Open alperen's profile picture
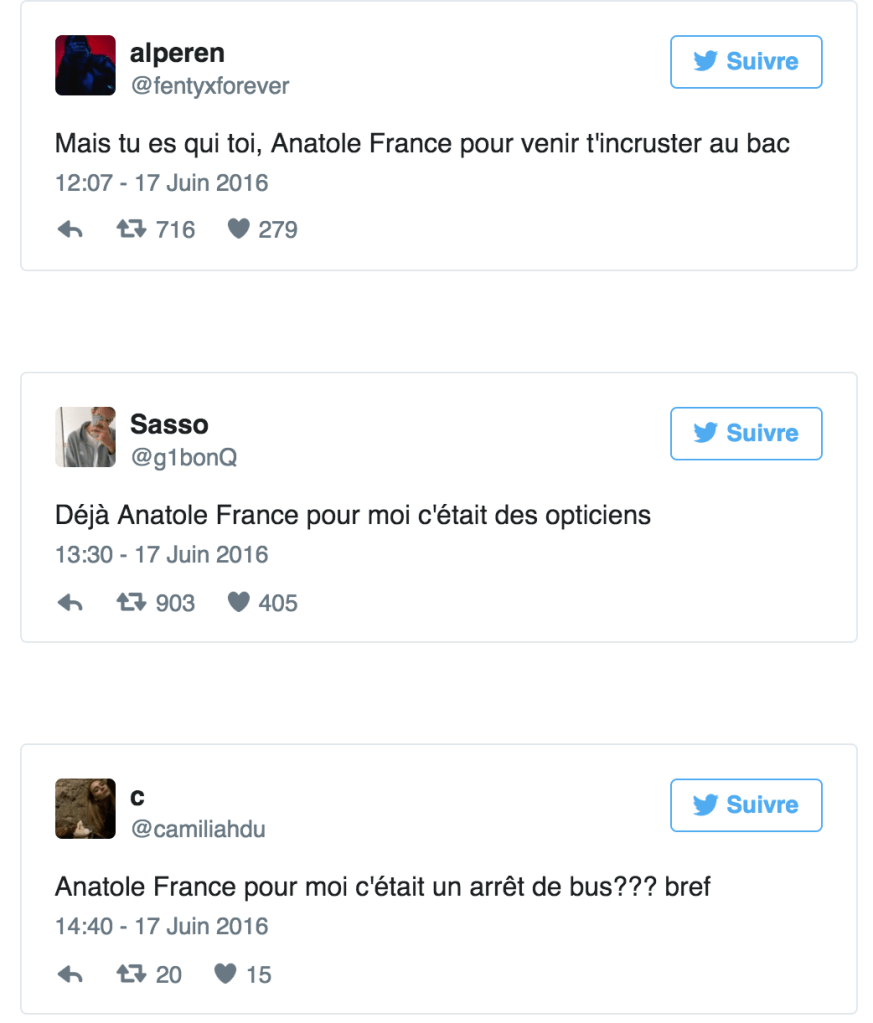The width and height of the screenshot is (873, 1023). (85, 66)
